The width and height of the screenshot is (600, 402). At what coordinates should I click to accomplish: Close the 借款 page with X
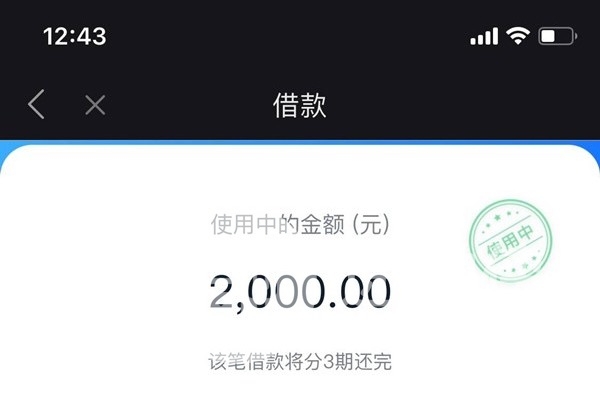tap(95, 104)
